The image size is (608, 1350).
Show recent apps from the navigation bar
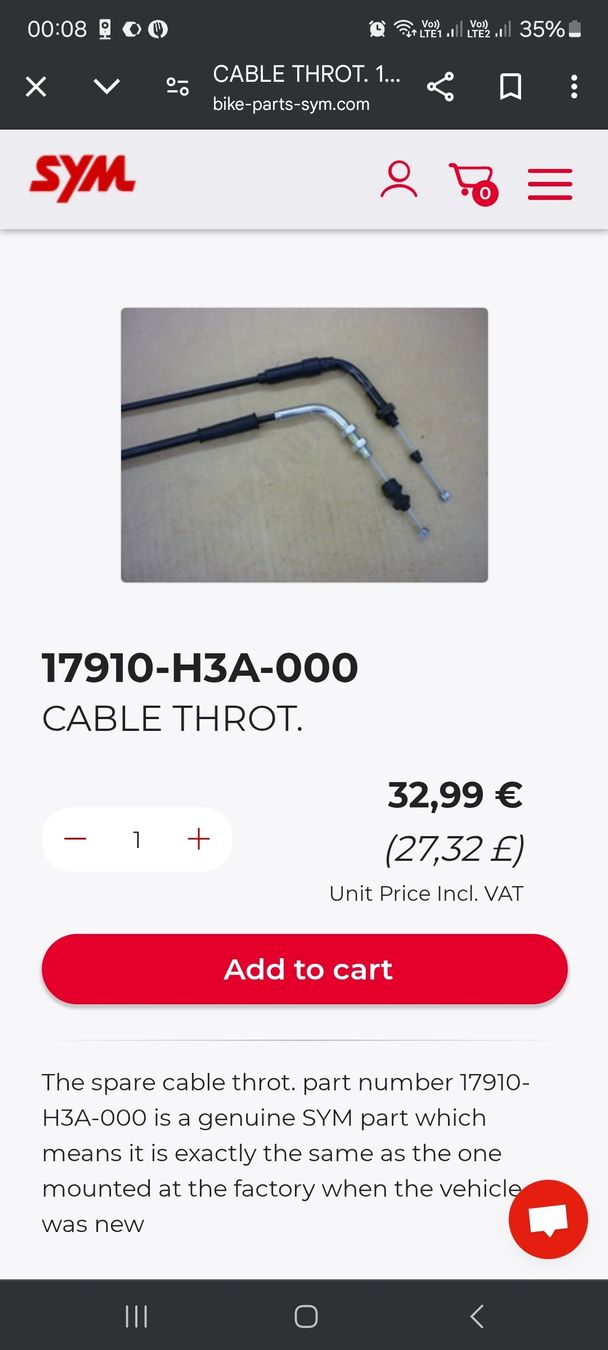(136, 1316)
